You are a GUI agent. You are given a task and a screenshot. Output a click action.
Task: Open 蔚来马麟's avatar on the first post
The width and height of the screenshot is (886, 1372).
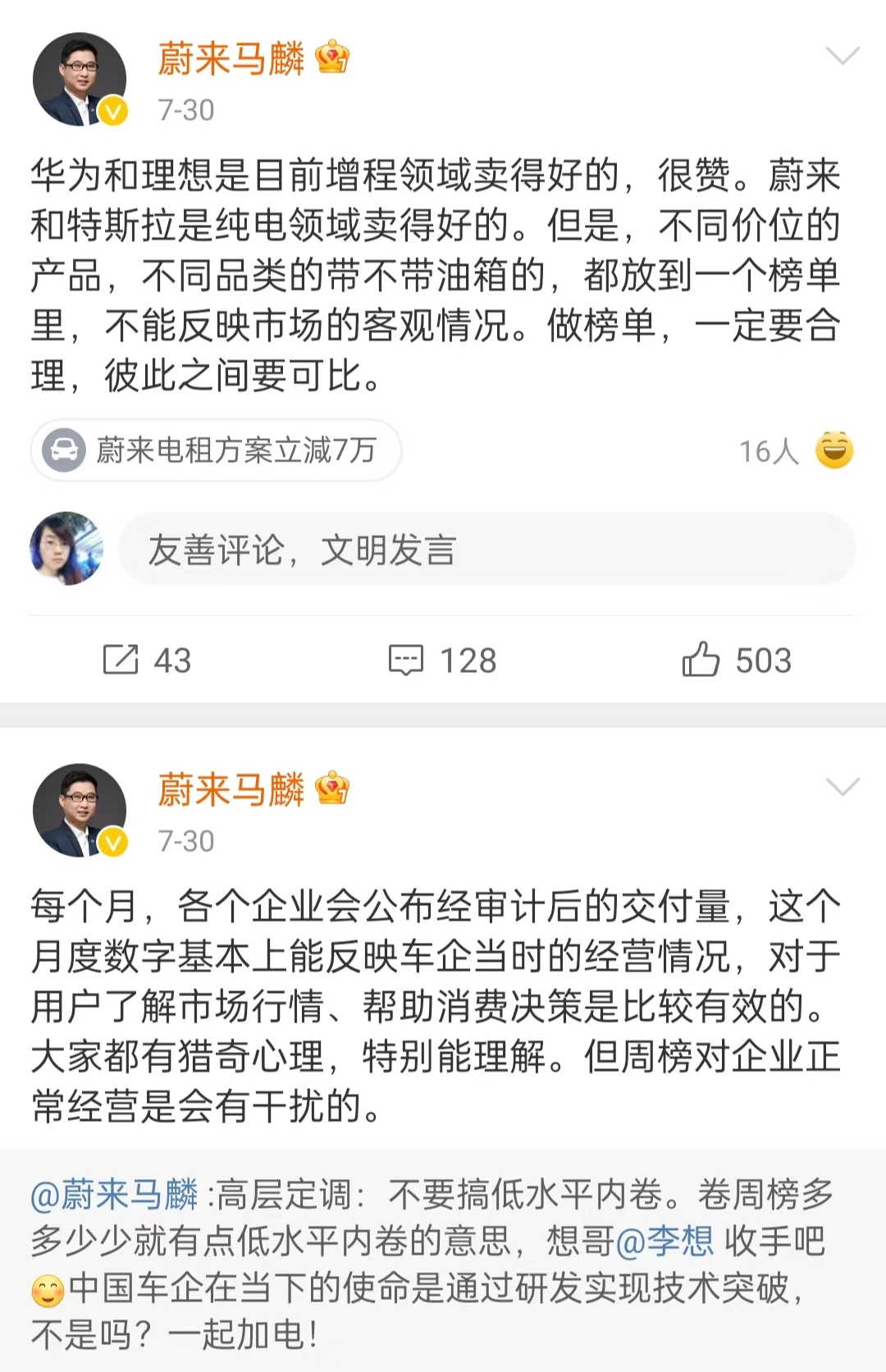(80, 80)
